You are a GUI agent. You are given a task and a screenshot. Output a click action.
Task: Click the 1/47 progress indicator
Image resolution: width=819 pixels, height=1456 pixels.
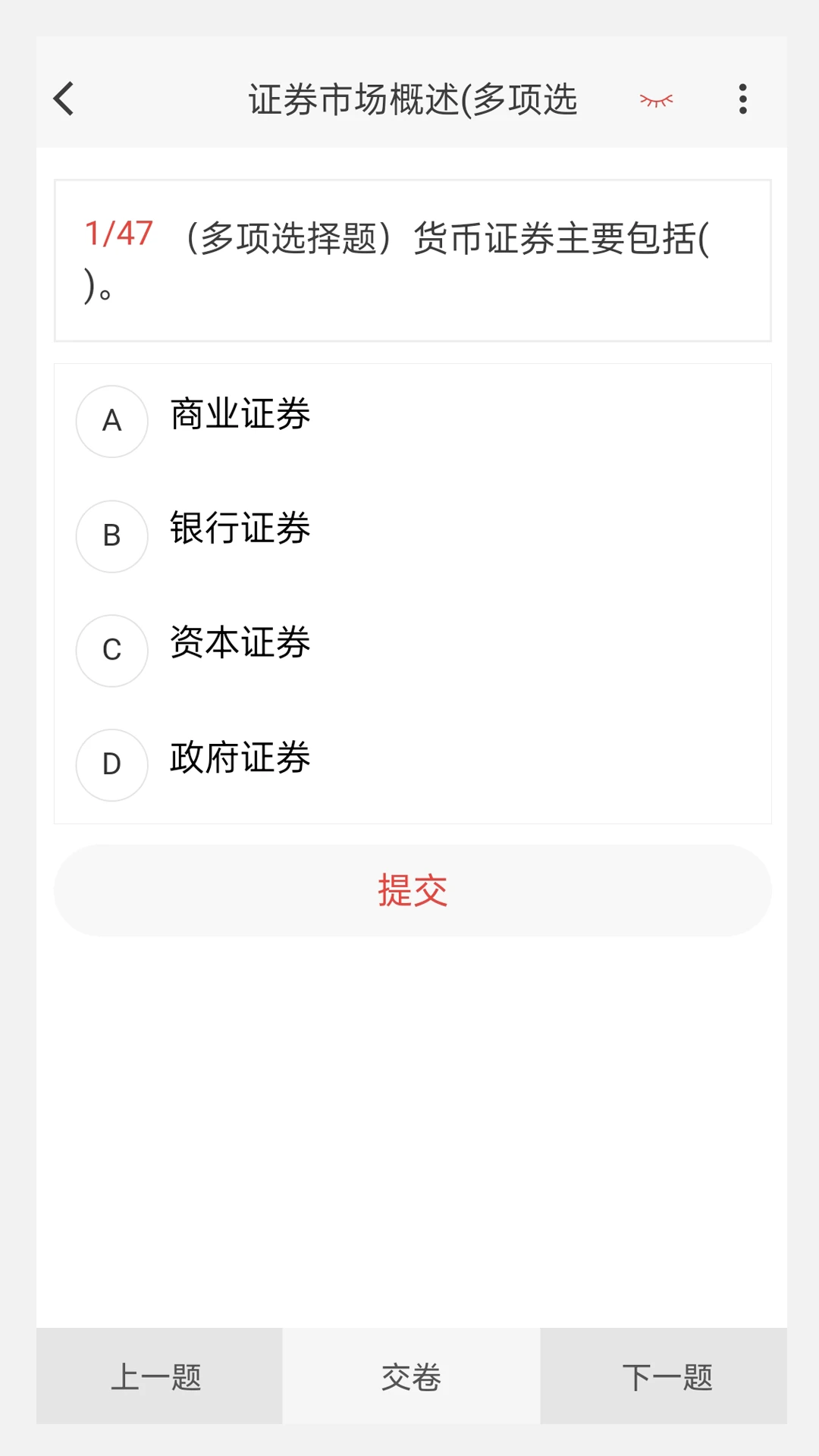[x=117, y=234]
